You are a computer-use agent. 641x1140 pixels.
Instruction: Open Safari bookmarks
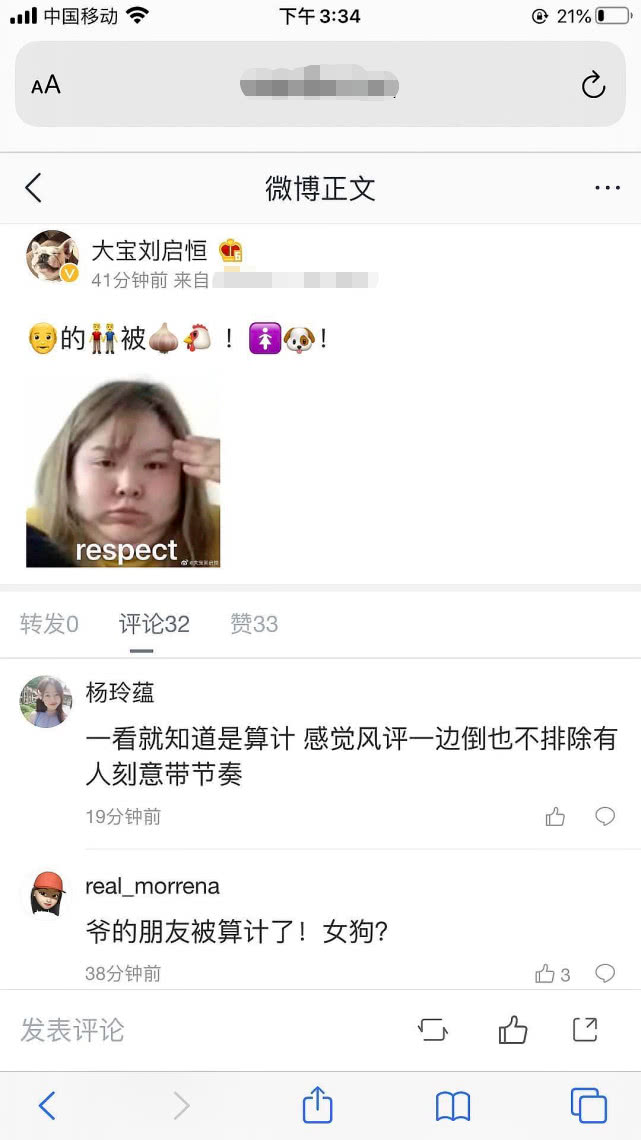click(x=453, y=1107)
